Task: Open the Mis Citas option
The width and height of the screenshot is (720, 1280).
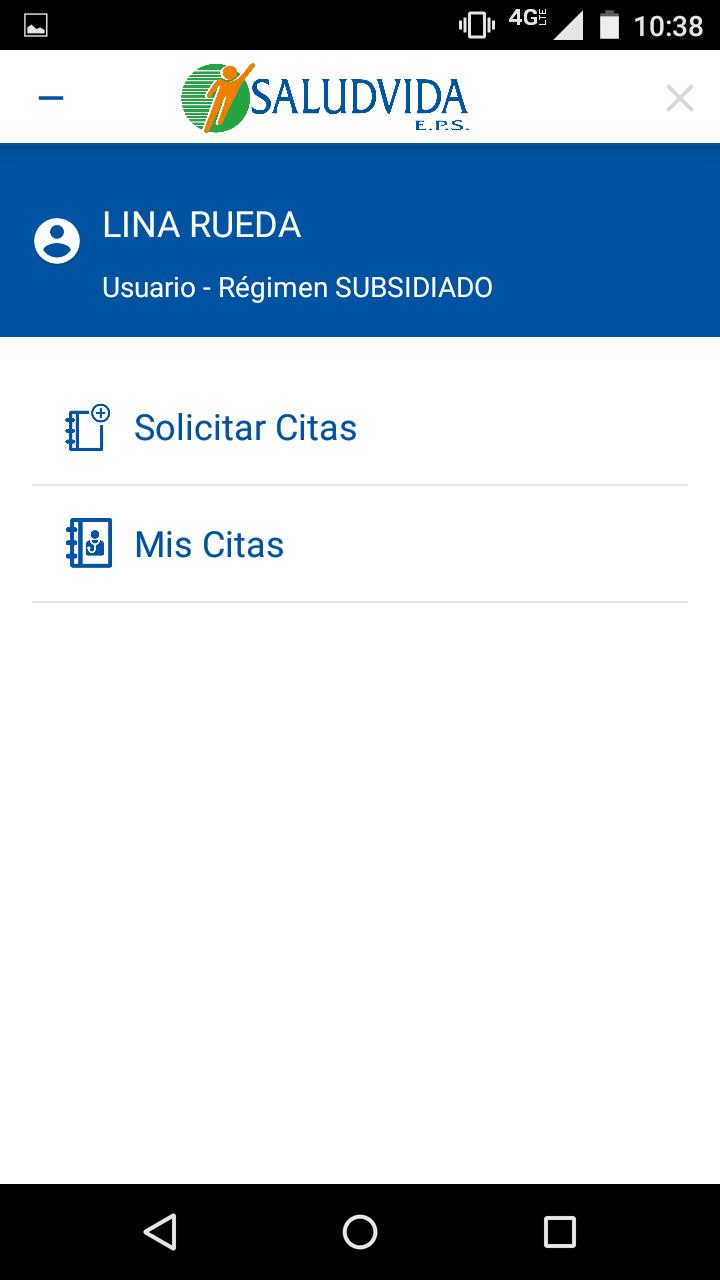Action: 208,543
